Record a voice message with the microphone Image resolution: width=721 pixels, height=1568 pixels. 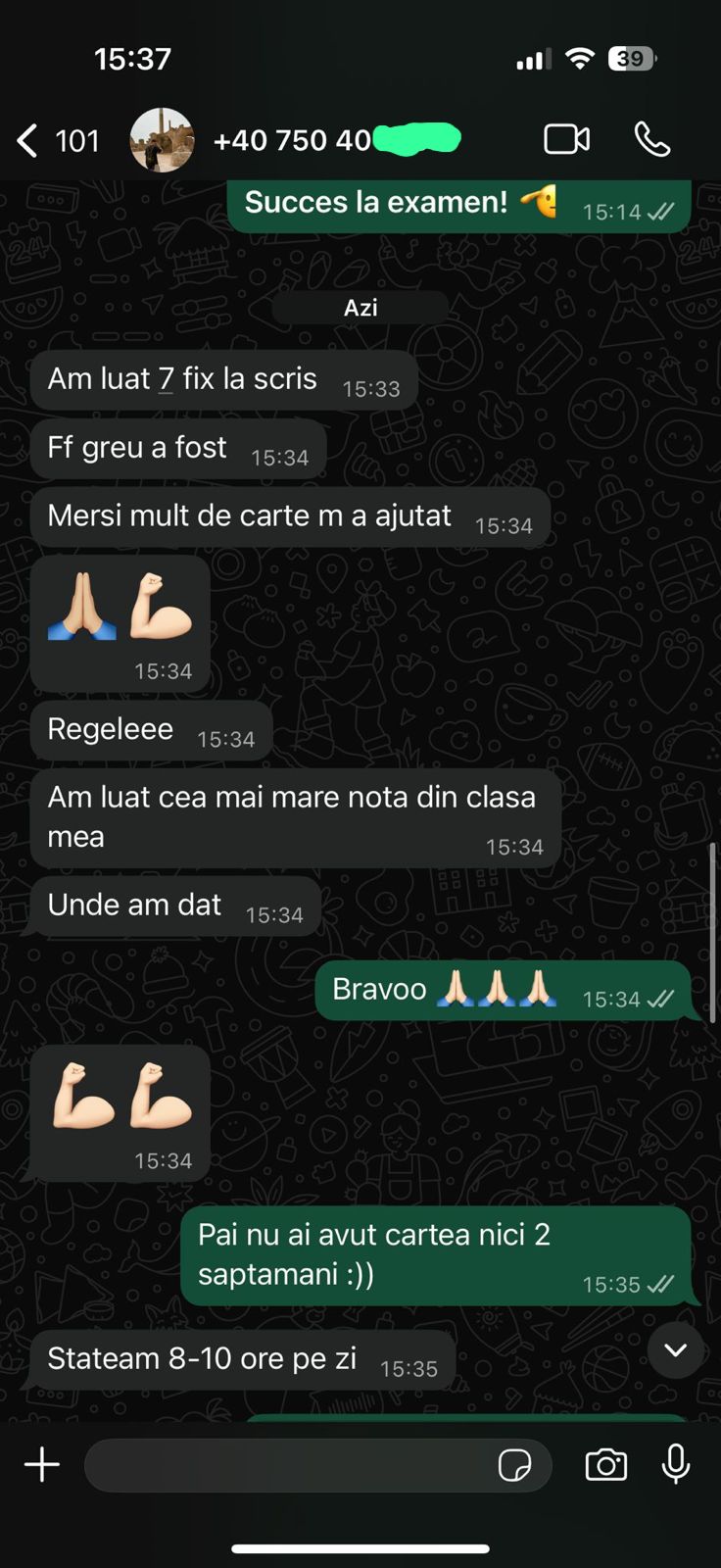tap(676, 1464)
